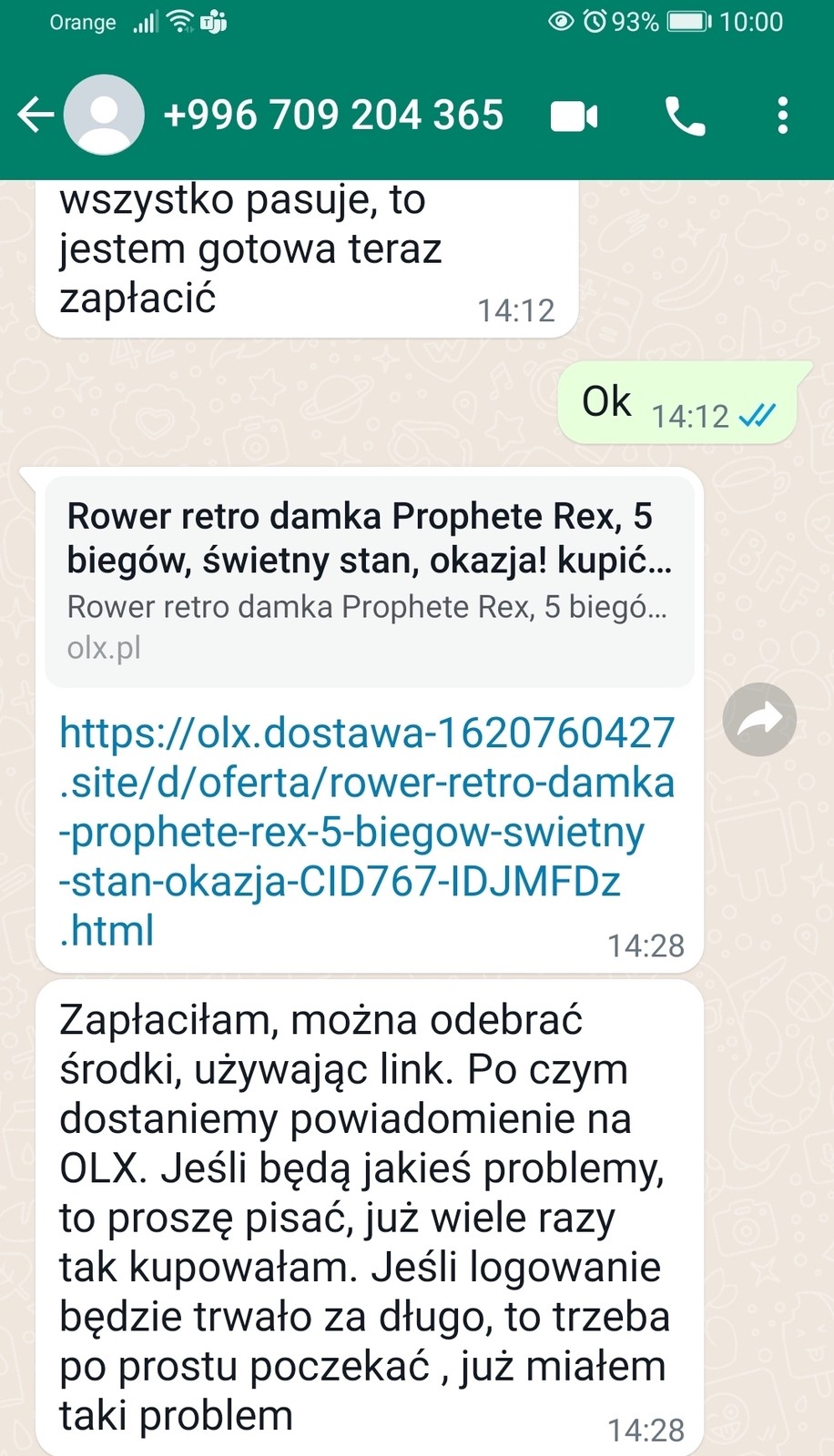Tap the battery indicator showing 93%
Screen dimensions: 834x1456
(686, 21)
